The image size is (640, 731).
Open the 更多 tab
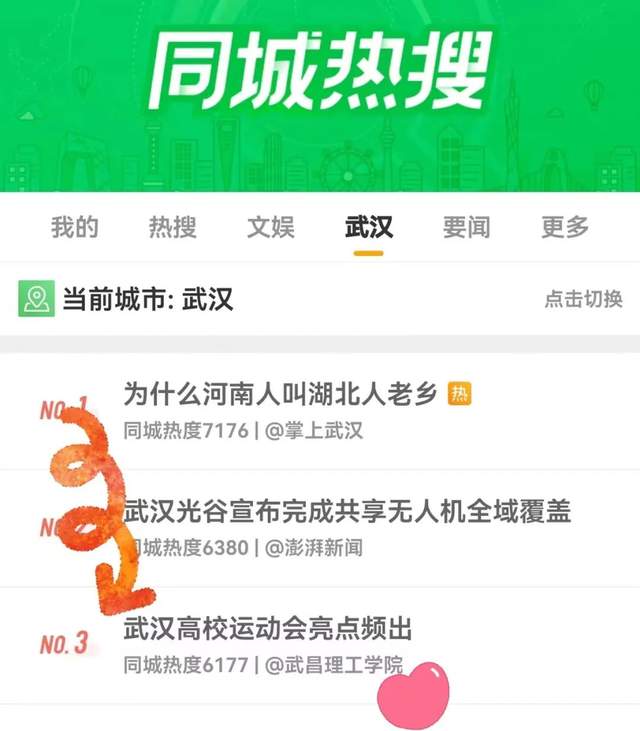(565, 227)
